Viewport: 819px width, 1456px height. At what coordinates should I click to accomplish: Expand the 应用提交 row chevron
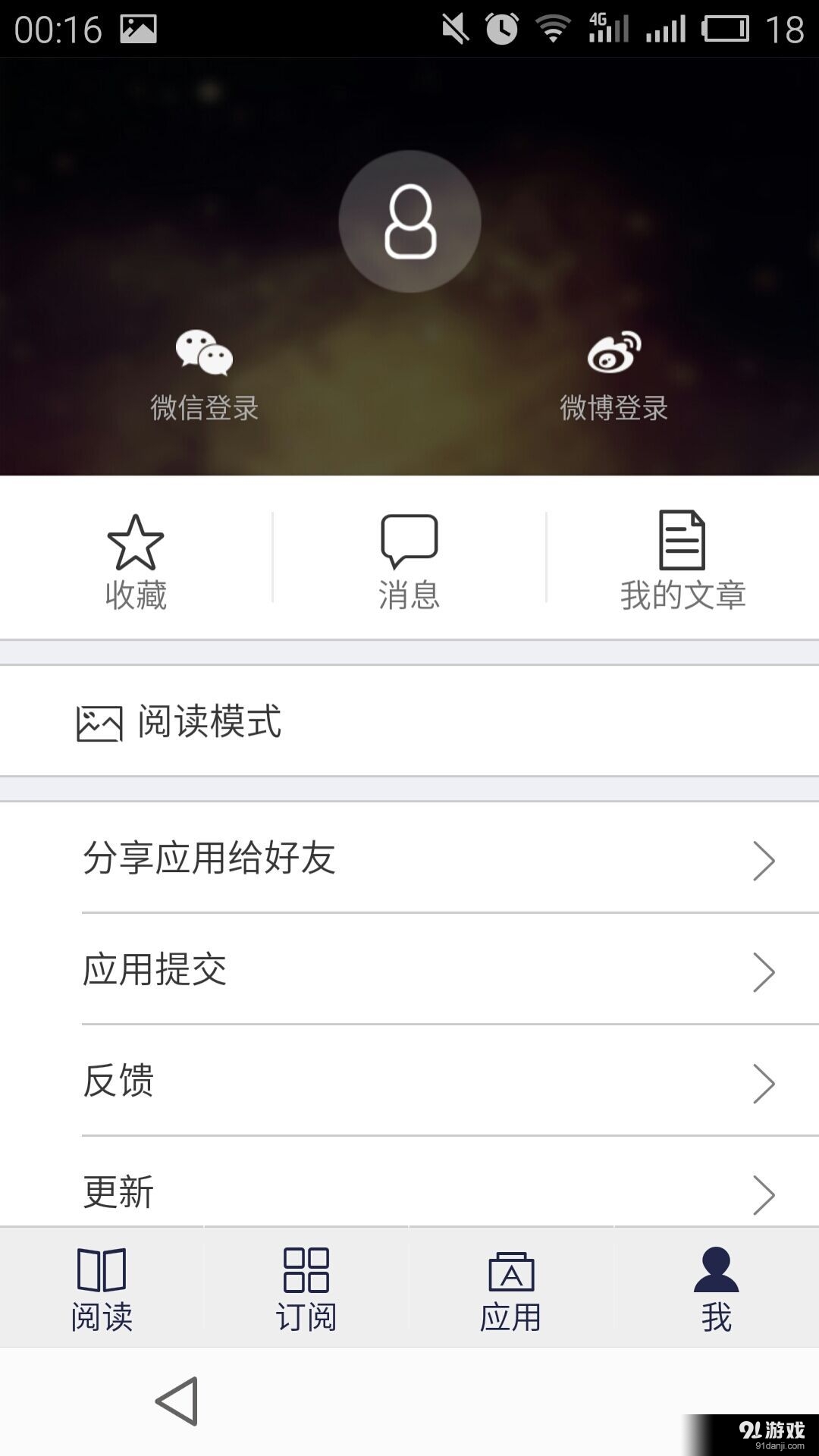pyautogui.click(x=766, y=971)
